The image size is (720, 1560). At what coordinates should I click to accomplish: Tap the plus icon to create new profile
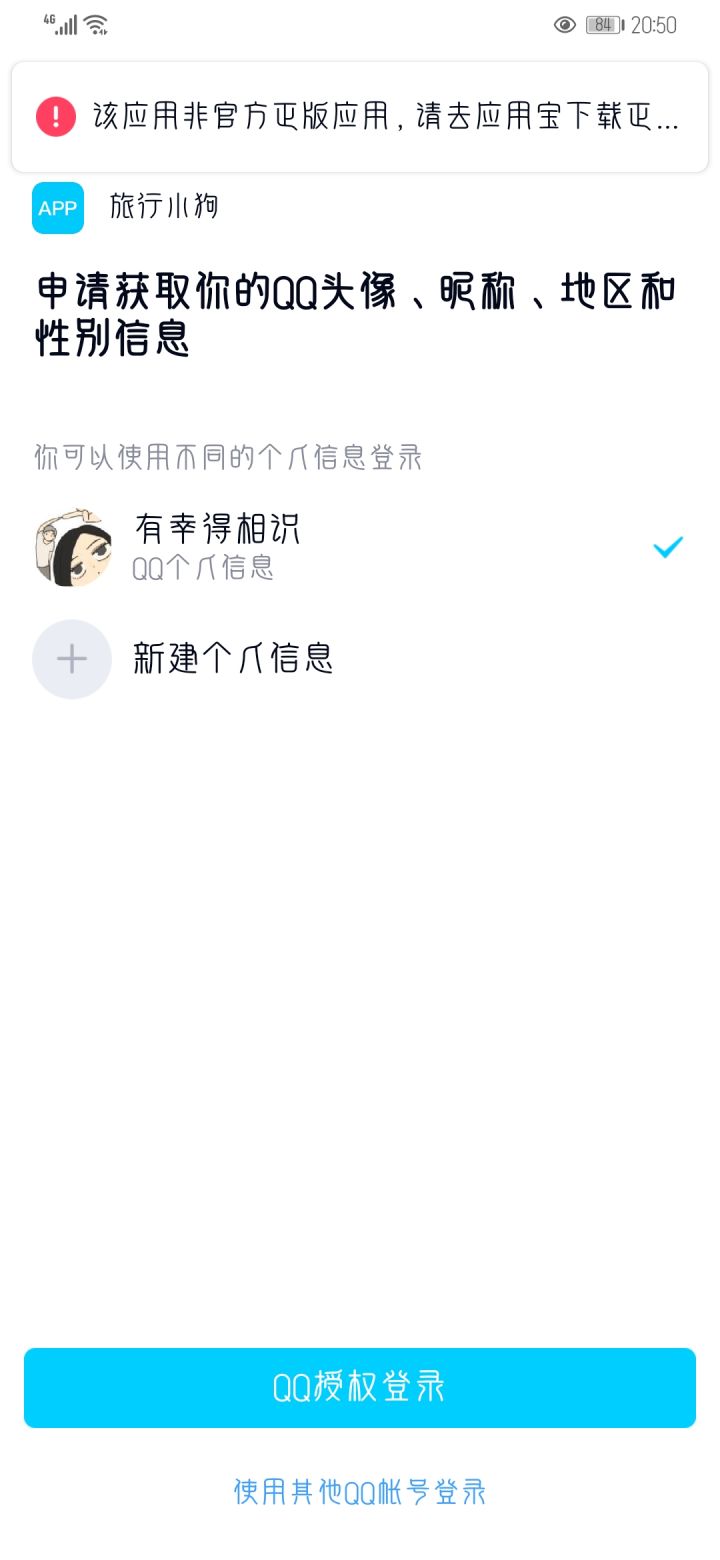(72, 659)
